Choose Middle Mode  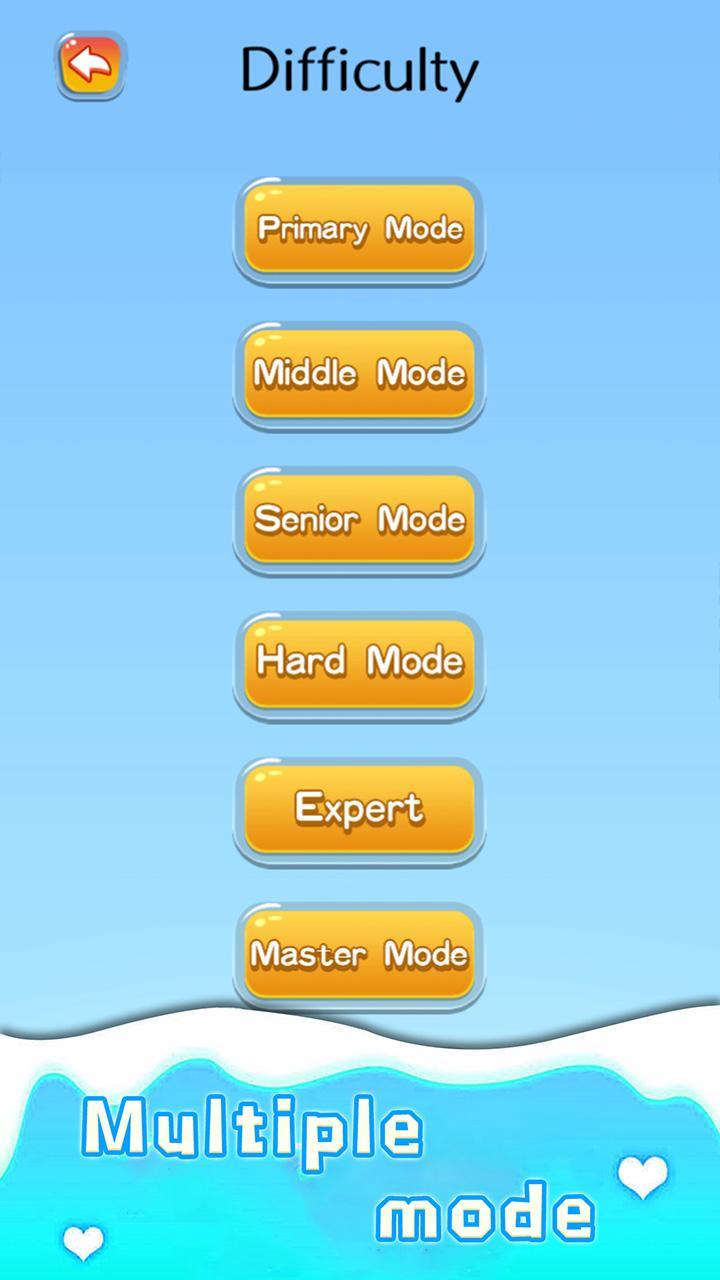tap(359, 374)
